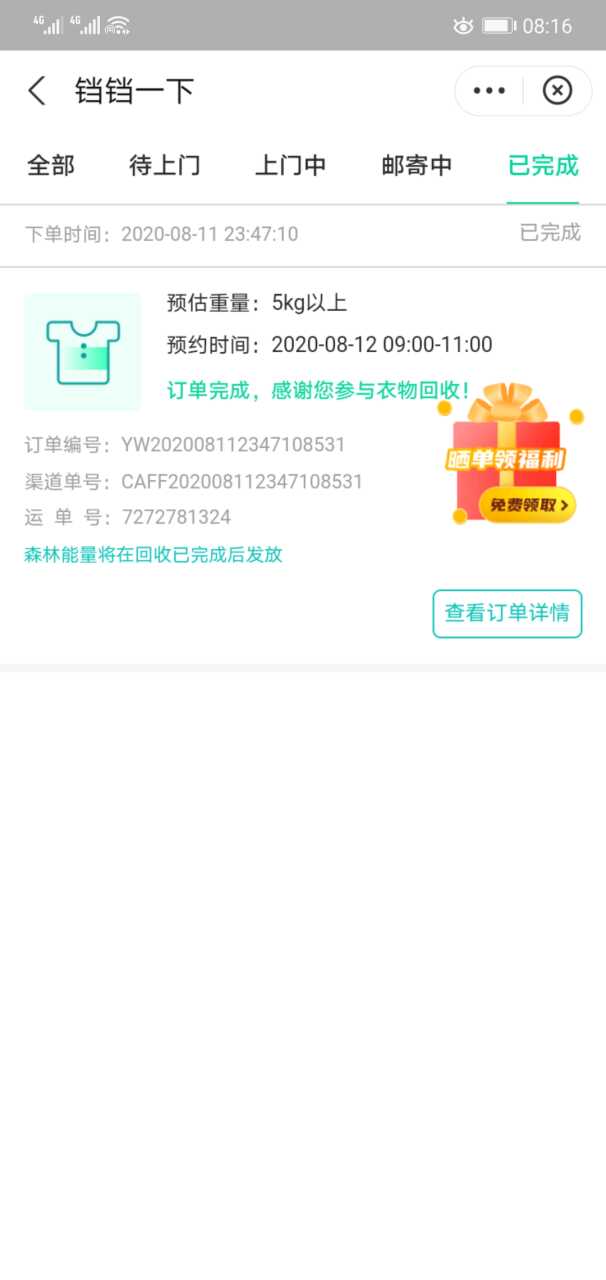Go back using the arrow icon
The width and height of the screenshot is (606, 1280).
37,91
